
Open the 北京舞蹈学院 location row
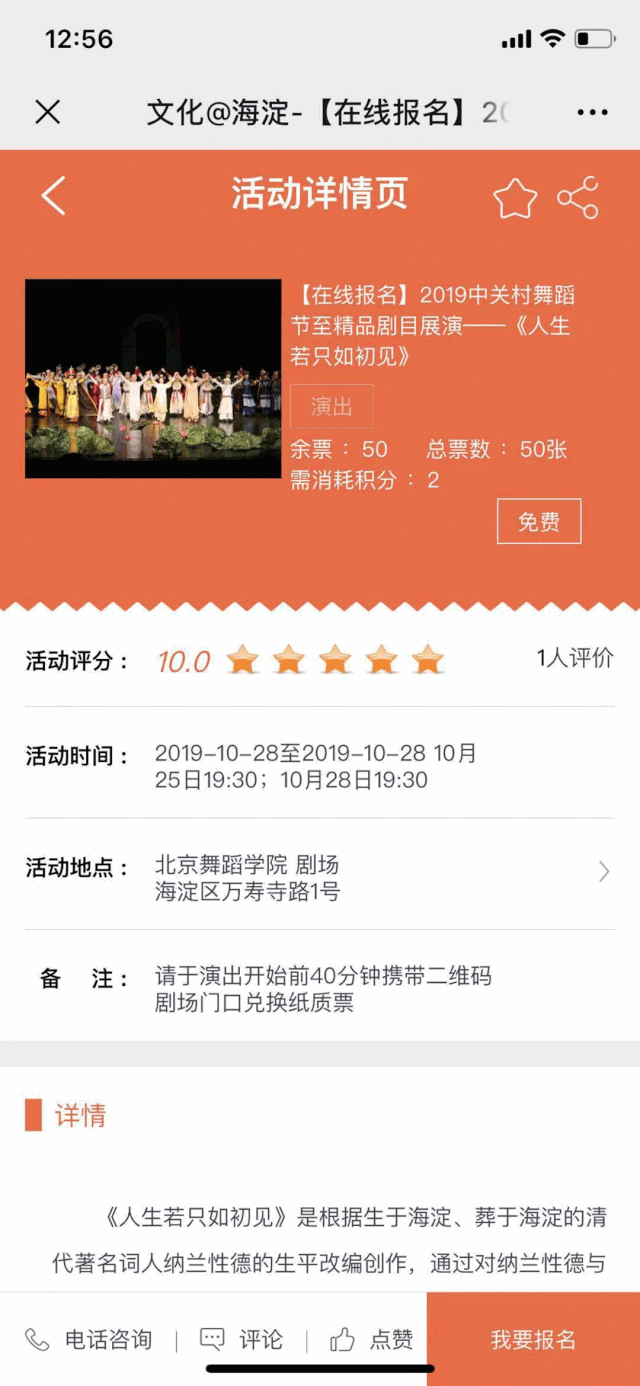coord(320,874)
